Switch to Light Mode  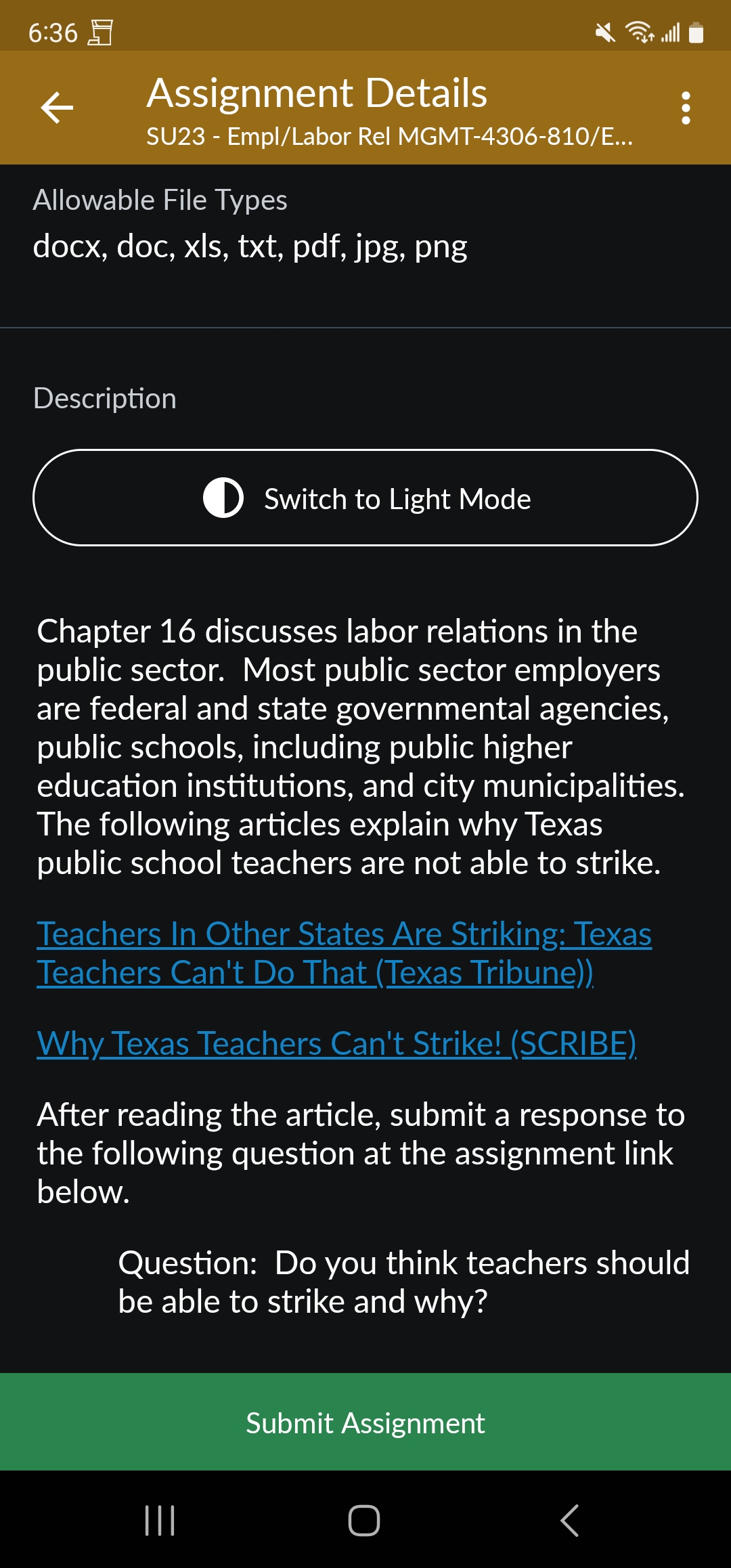click(x=365, y=498)
